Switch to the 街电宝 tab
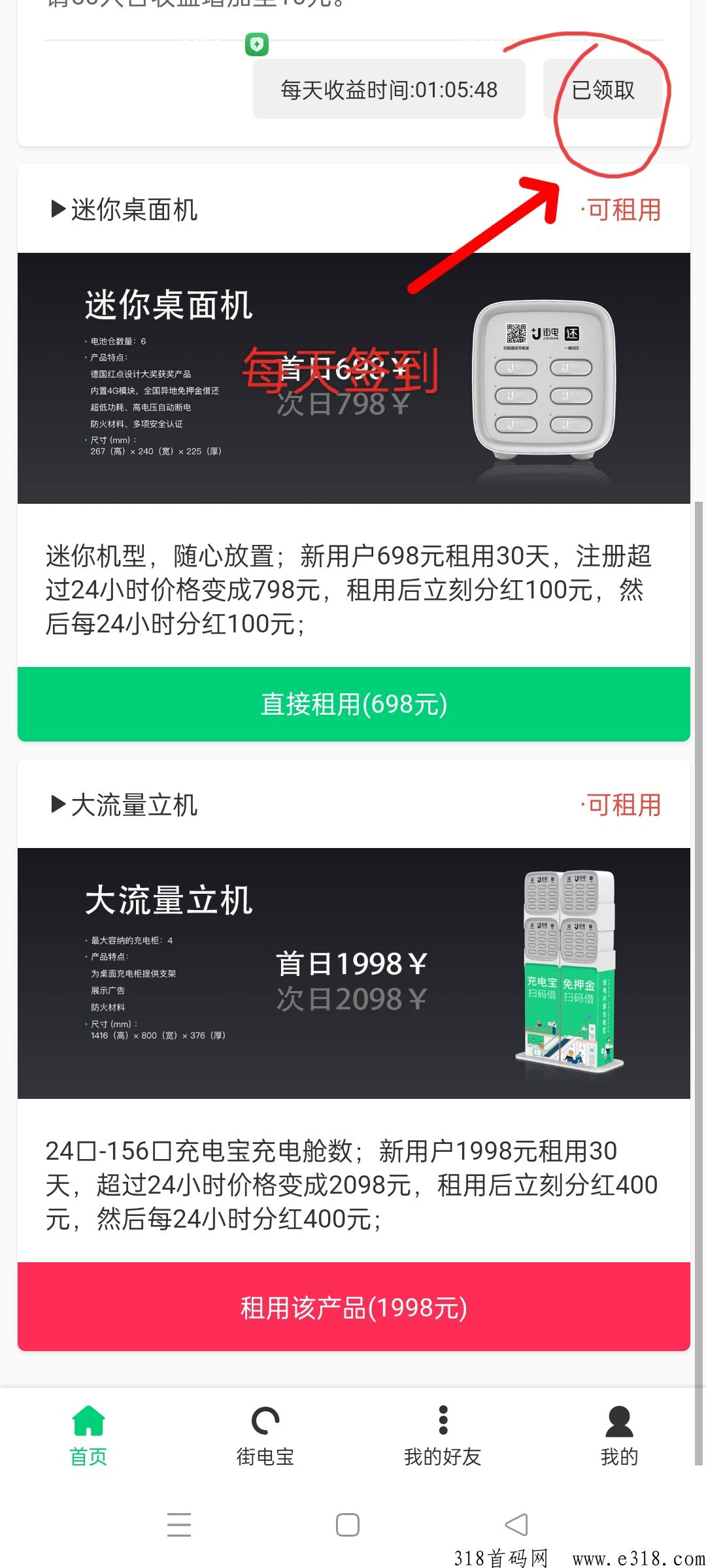706x1568 pixels. point(265,1436)
